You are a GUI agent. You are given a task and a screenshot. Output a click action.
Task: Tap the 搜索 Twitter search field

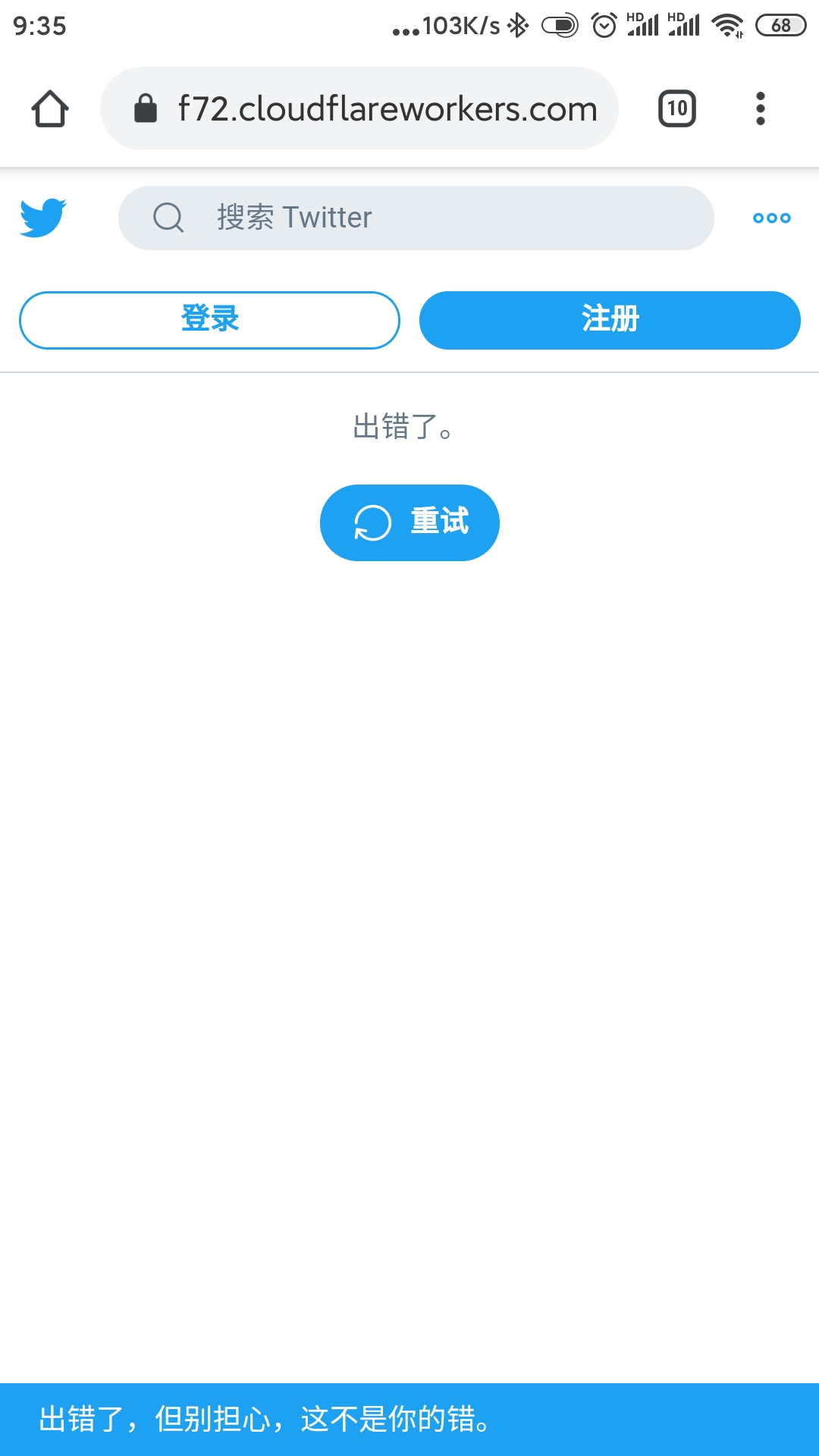pos(417,218)
